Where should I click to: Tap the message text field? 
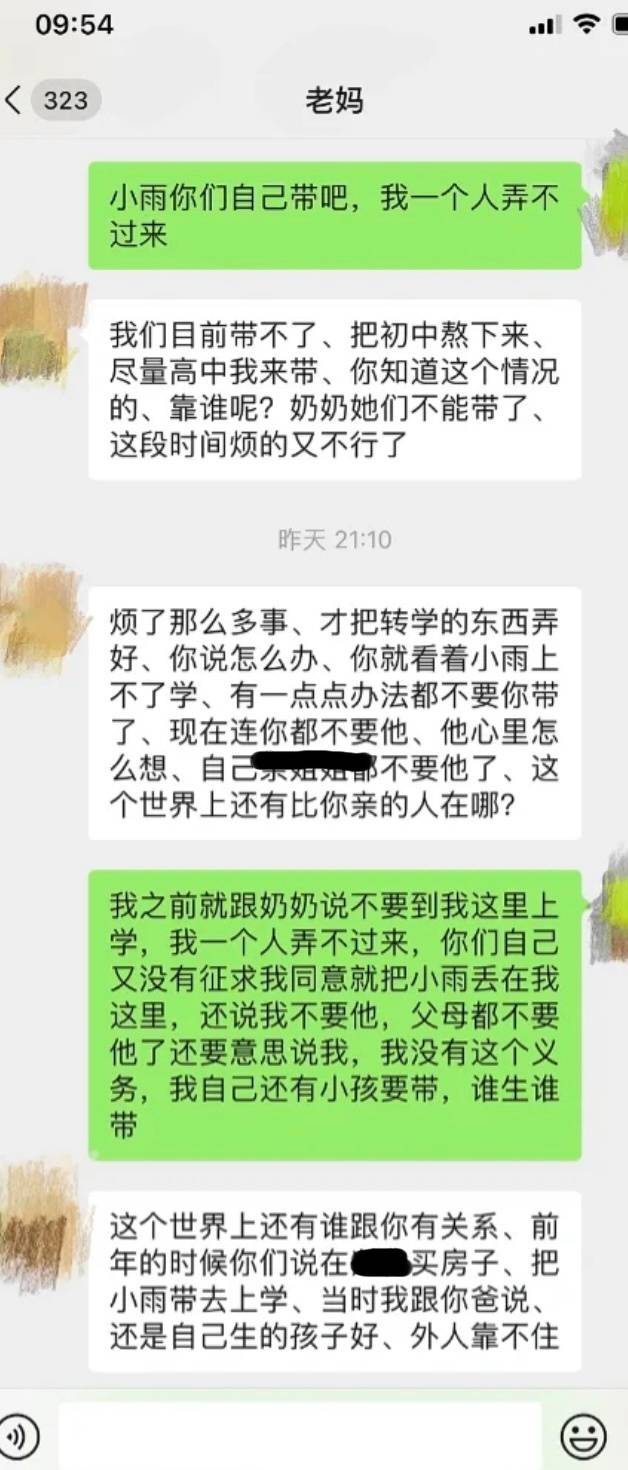300,1437
